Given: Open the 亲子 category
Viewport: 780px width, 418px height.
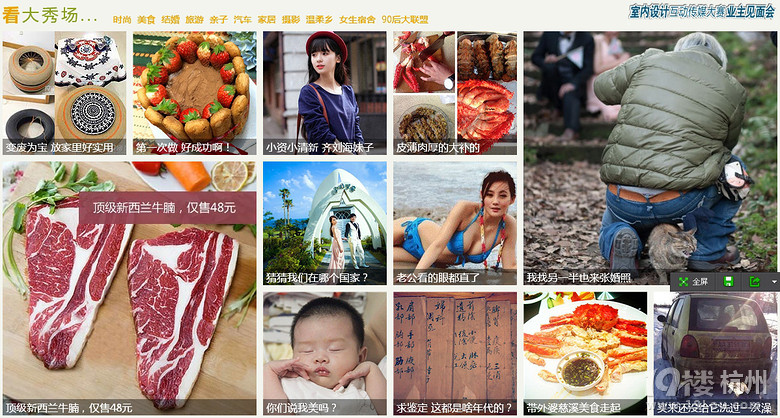Looking at the screenshot, I should [218, 19].
